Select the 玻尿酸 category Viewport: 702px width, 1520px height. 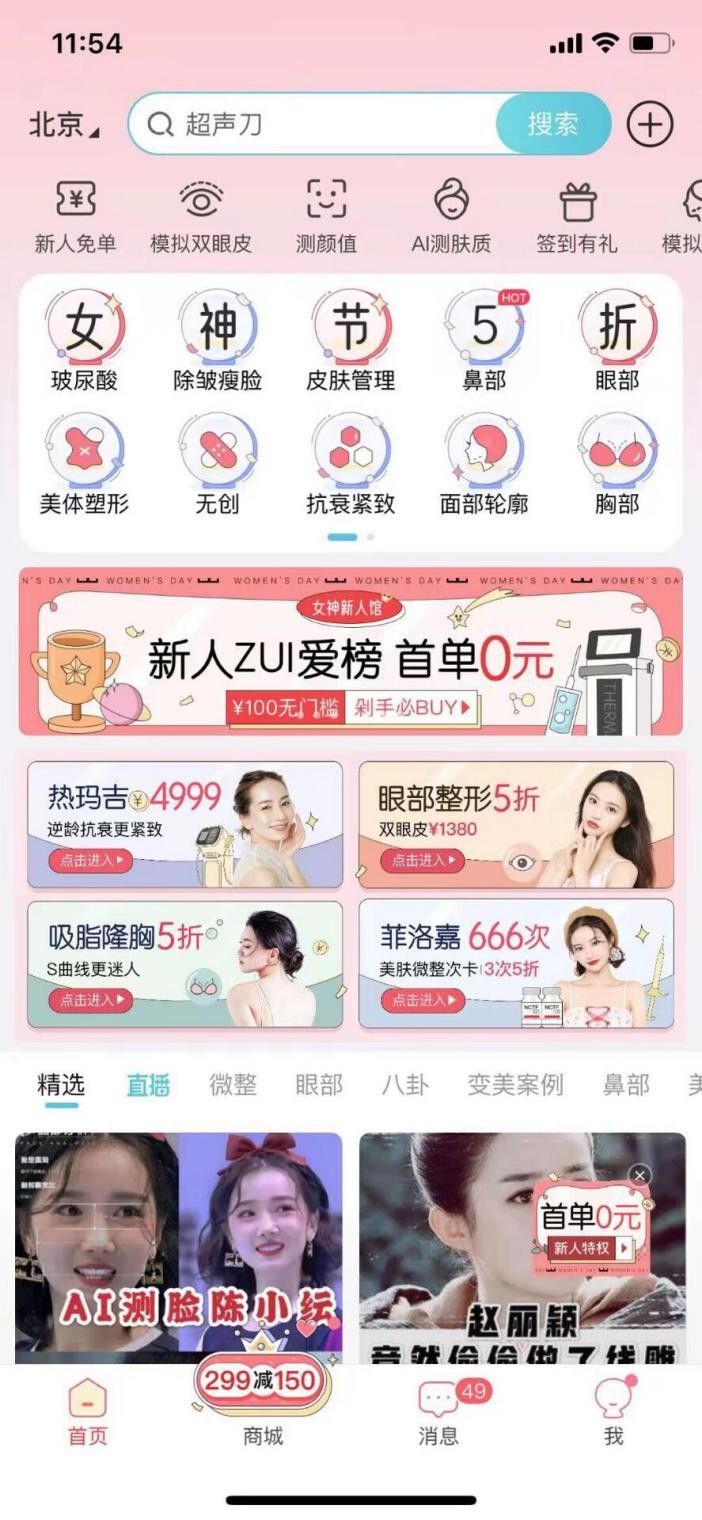click(85, 342)
